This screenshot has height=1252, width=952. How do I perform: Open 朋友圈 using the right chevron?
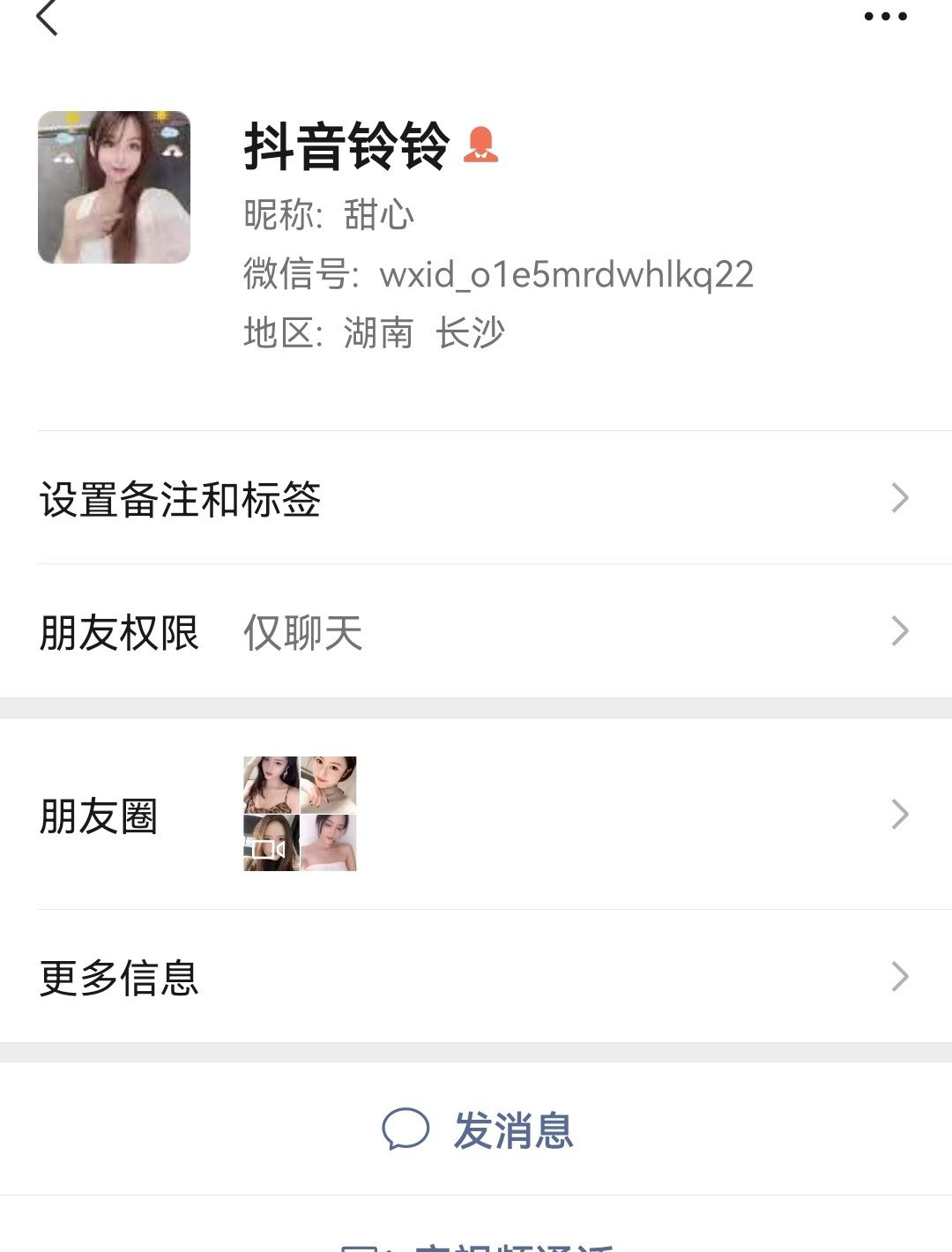pos(899,815)
